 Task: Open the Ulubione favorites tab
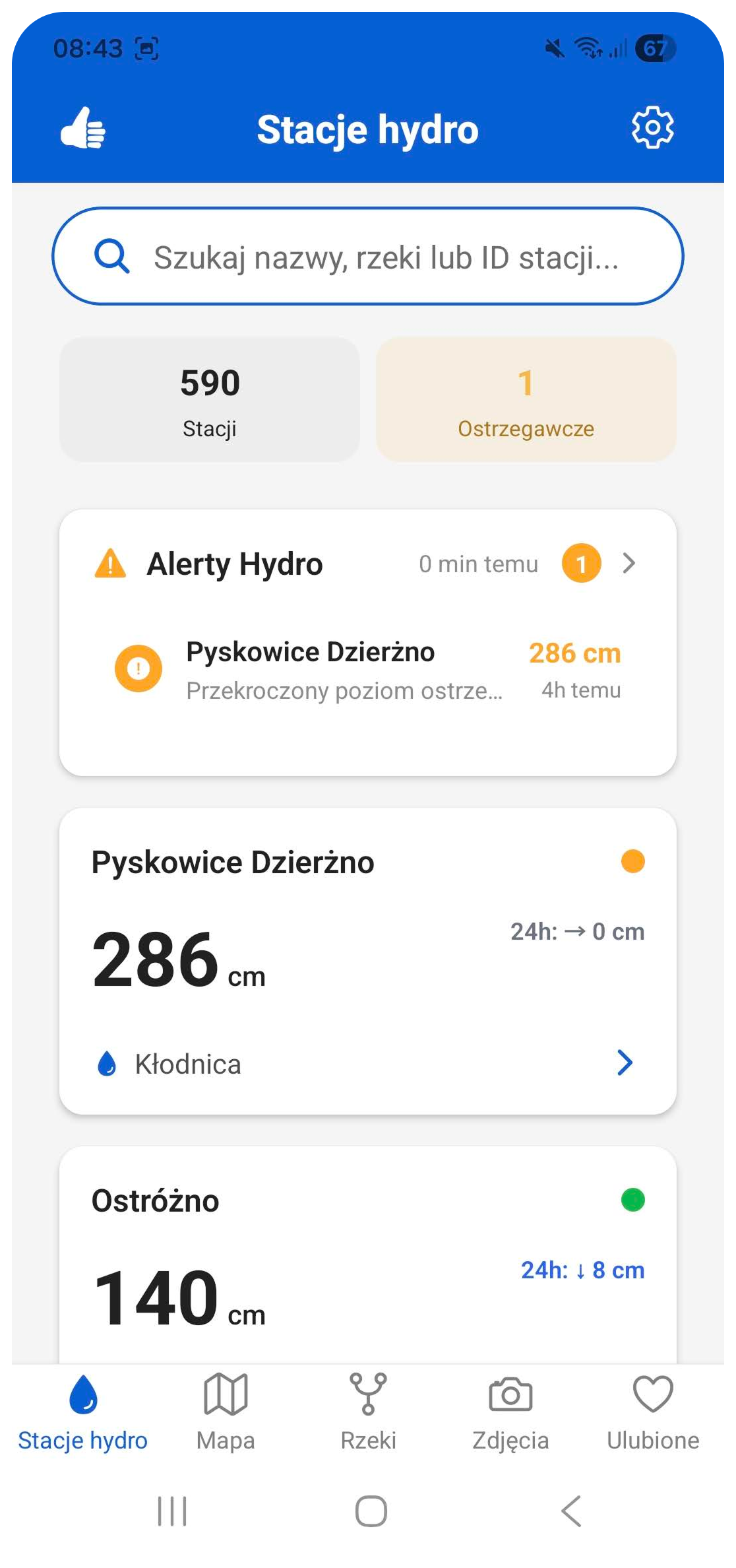[653, 1412]
